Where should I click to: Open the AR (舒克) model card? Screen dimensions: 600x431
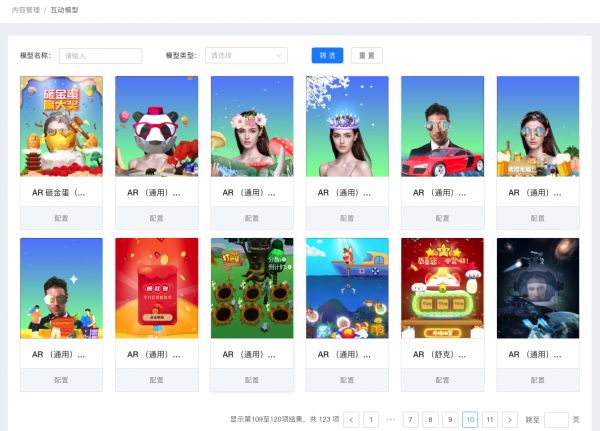tap(442, 289)
